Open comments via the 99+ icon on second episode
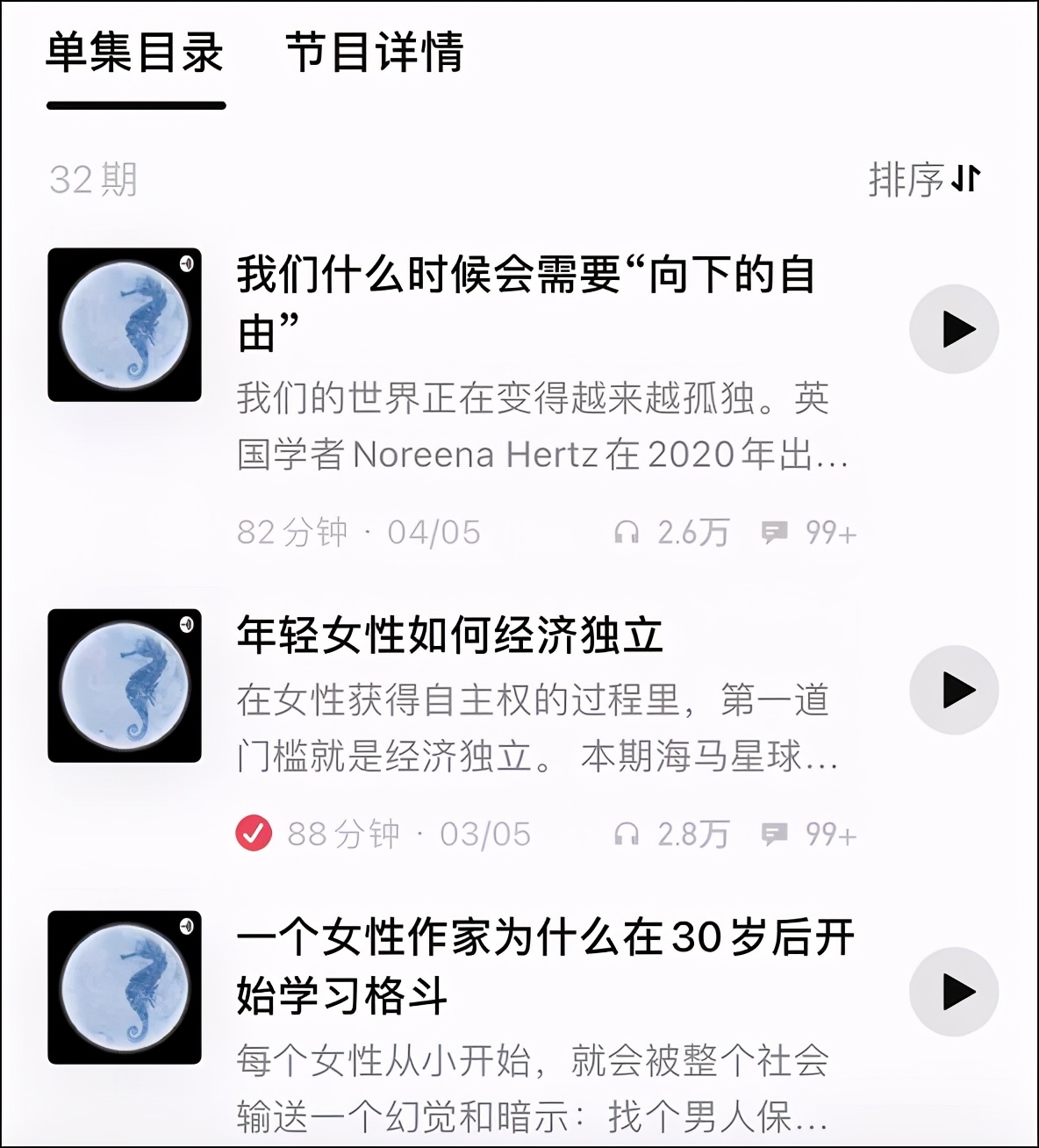The height and width of the screenshot is (1148, 1039). click(x=776, y=835)
